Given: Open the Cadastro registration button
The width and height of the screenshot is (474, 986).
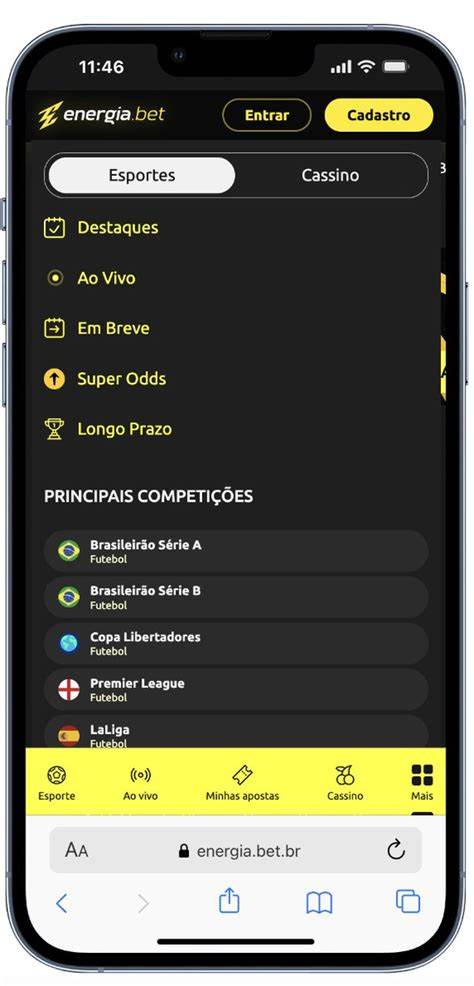Looking at the screenshot, I should [x=378, y=115].
